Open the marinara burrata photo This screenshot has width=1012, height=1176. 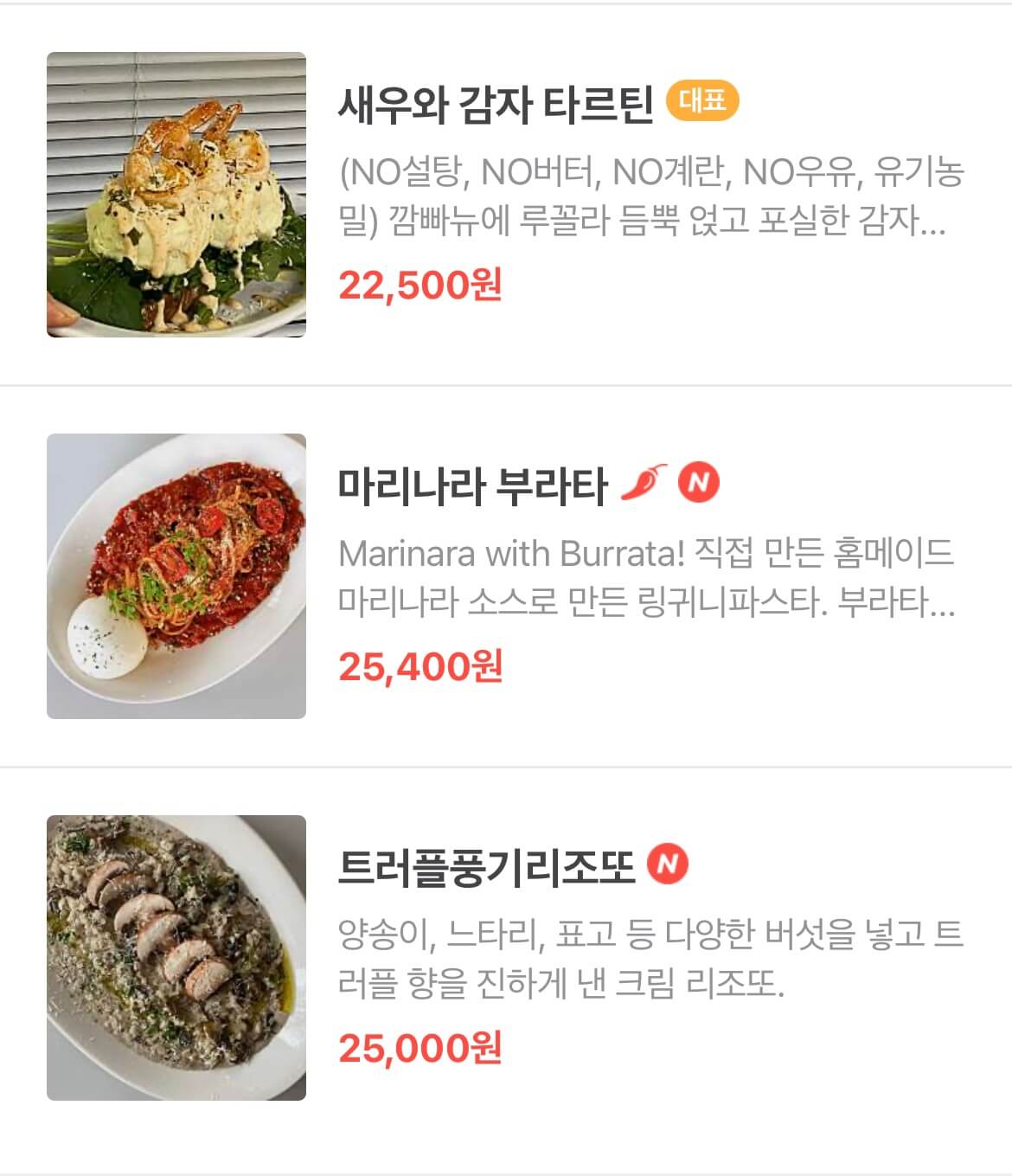[x=176, y=575]
